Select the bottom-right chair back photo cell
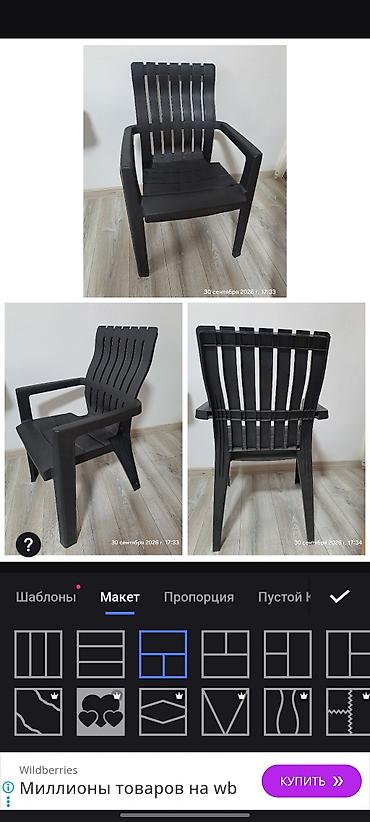The image size is (370, 822). (x=277, y=429)
